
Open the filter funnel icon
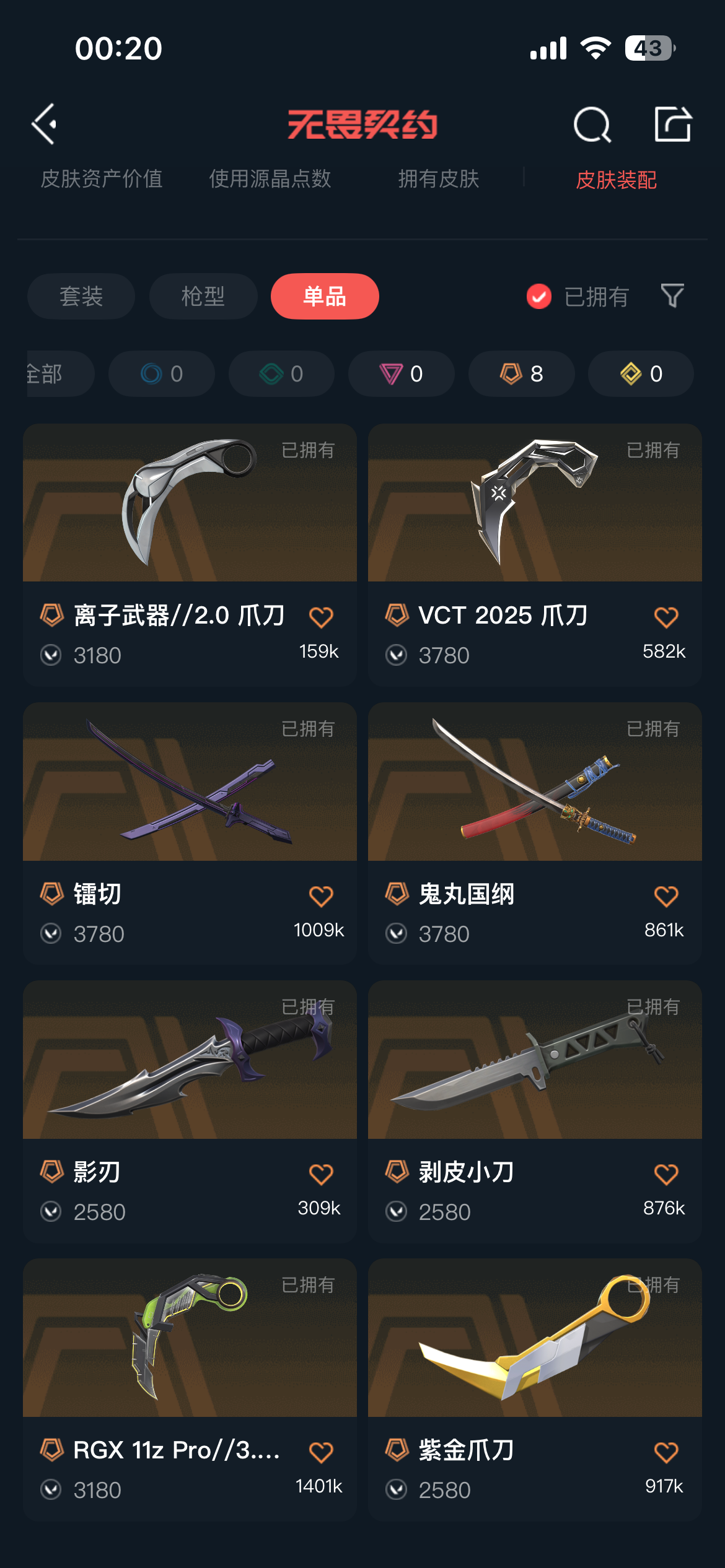[672, 296]
